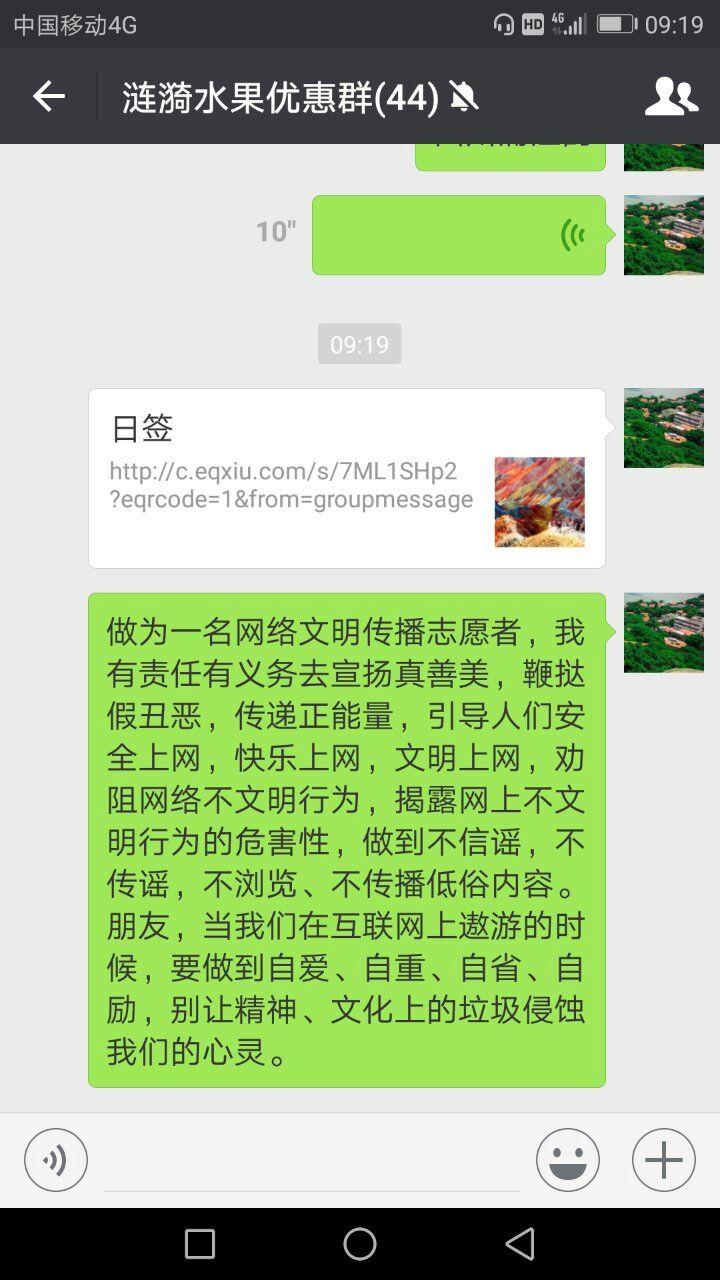This screenshot has width=720, height=1280.
Task: Open the recent apps overview
Action: pos(200,1244)
